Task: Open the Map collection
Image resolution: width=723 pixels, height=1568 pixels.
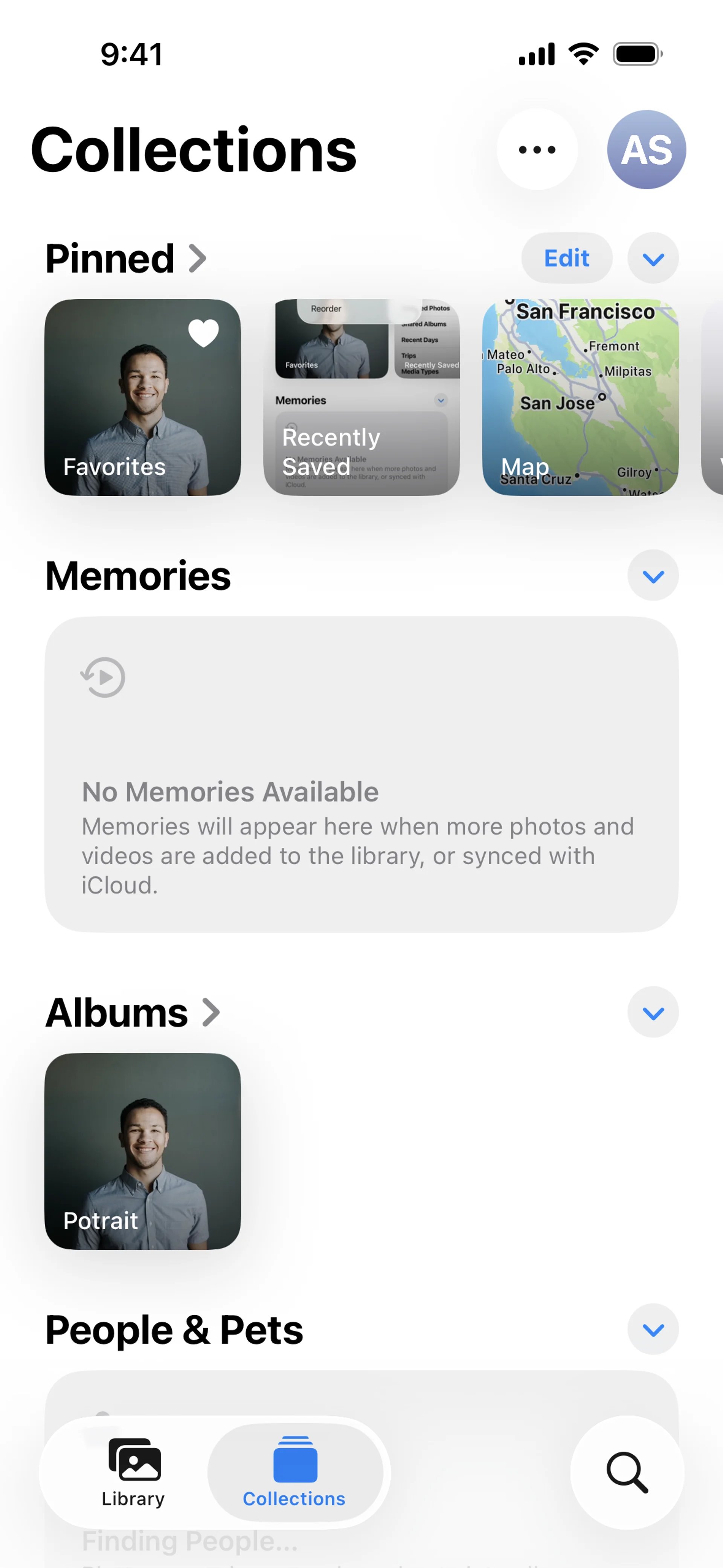Action: [580, 397]
